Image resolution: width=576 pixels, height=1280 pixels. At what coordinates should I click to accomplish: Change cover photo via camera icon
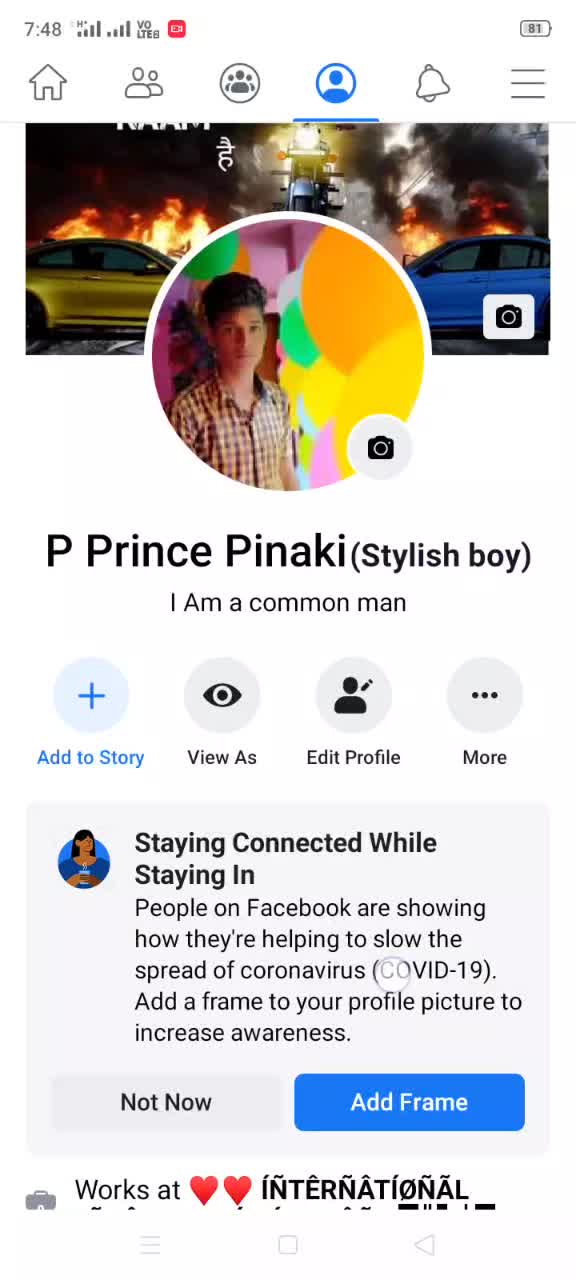pos(508,317)
